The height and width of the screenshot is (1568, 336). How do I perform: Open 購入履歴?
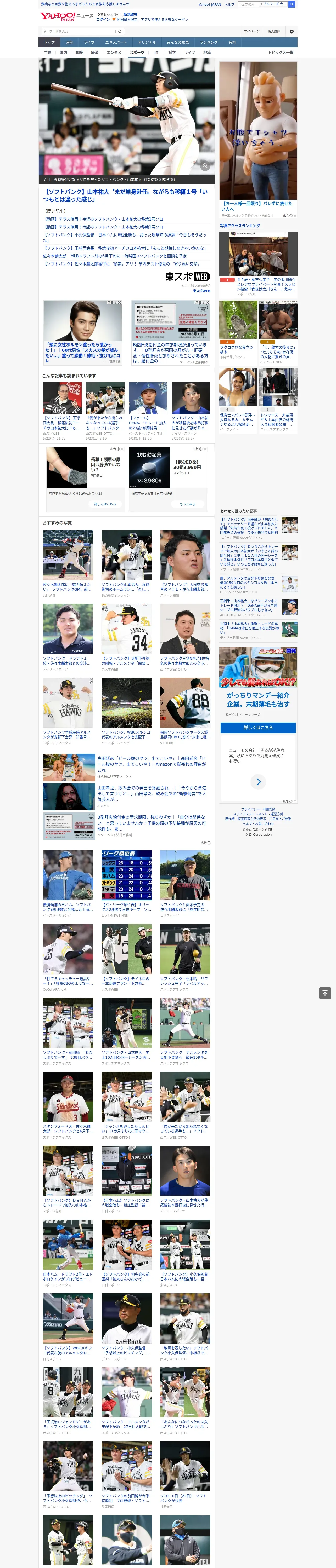point(274,31)
